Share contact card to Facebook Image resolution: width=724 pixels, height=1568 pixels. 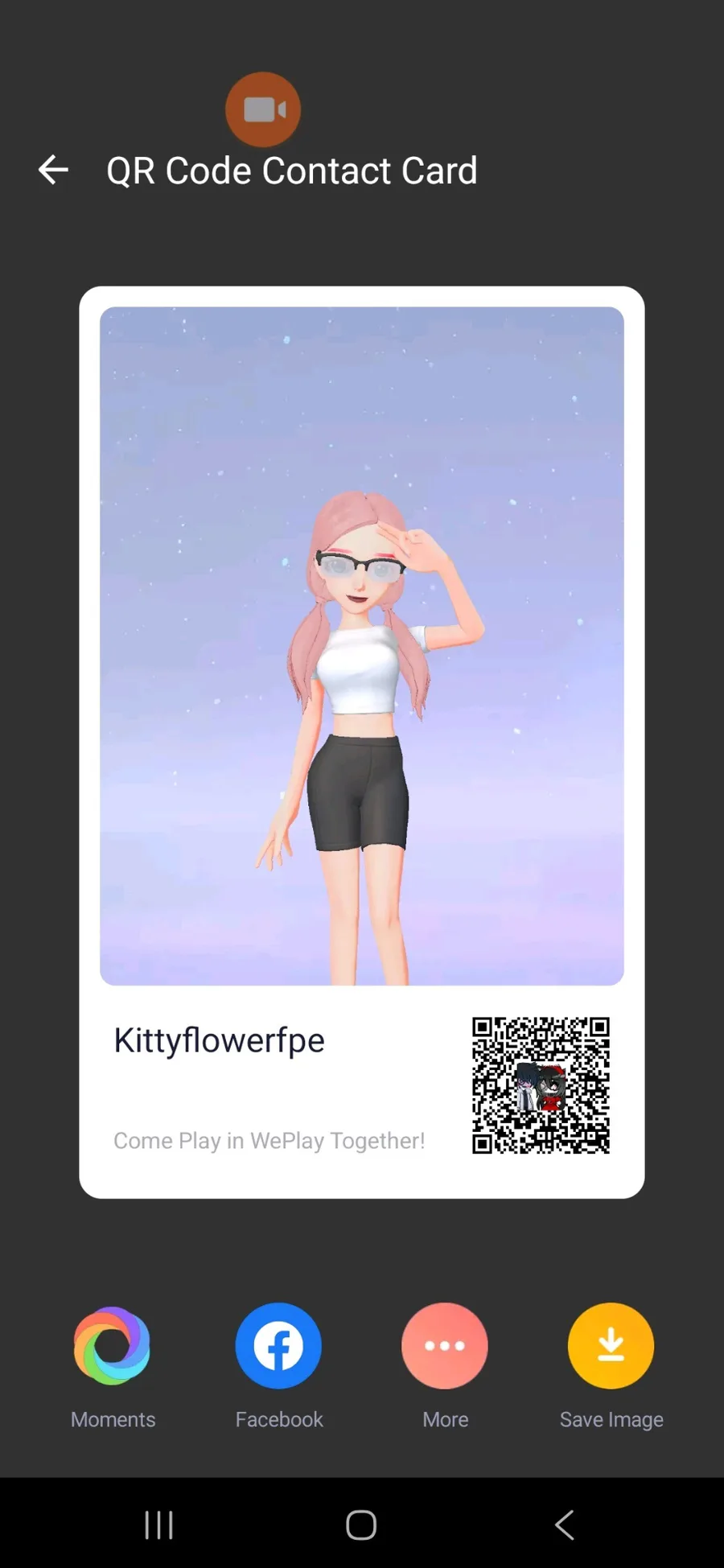tap(278, 1346)
